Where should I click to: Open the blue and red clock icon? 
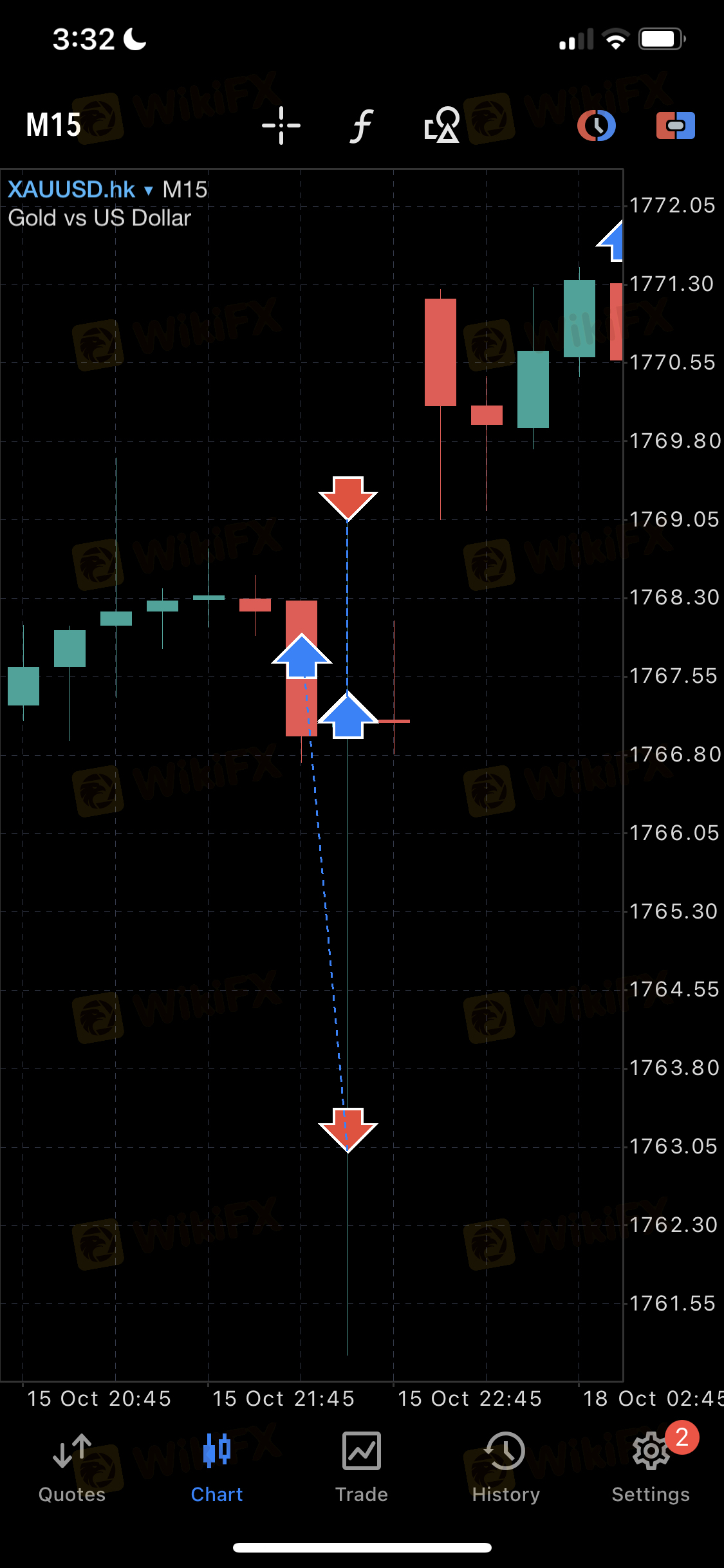point(597,126)
